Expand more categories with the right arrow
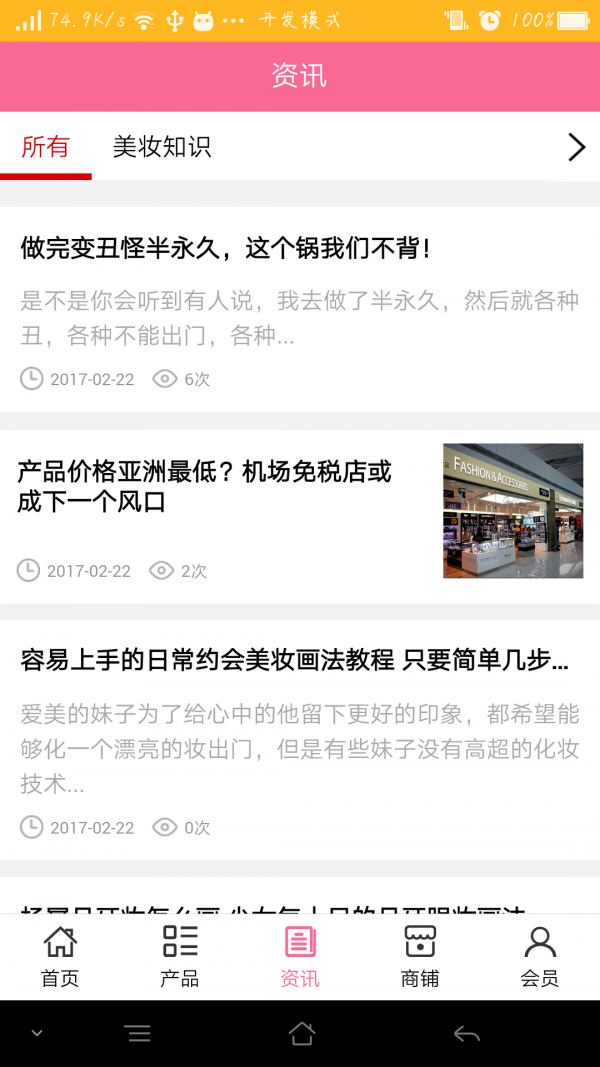 click(576, 148)
